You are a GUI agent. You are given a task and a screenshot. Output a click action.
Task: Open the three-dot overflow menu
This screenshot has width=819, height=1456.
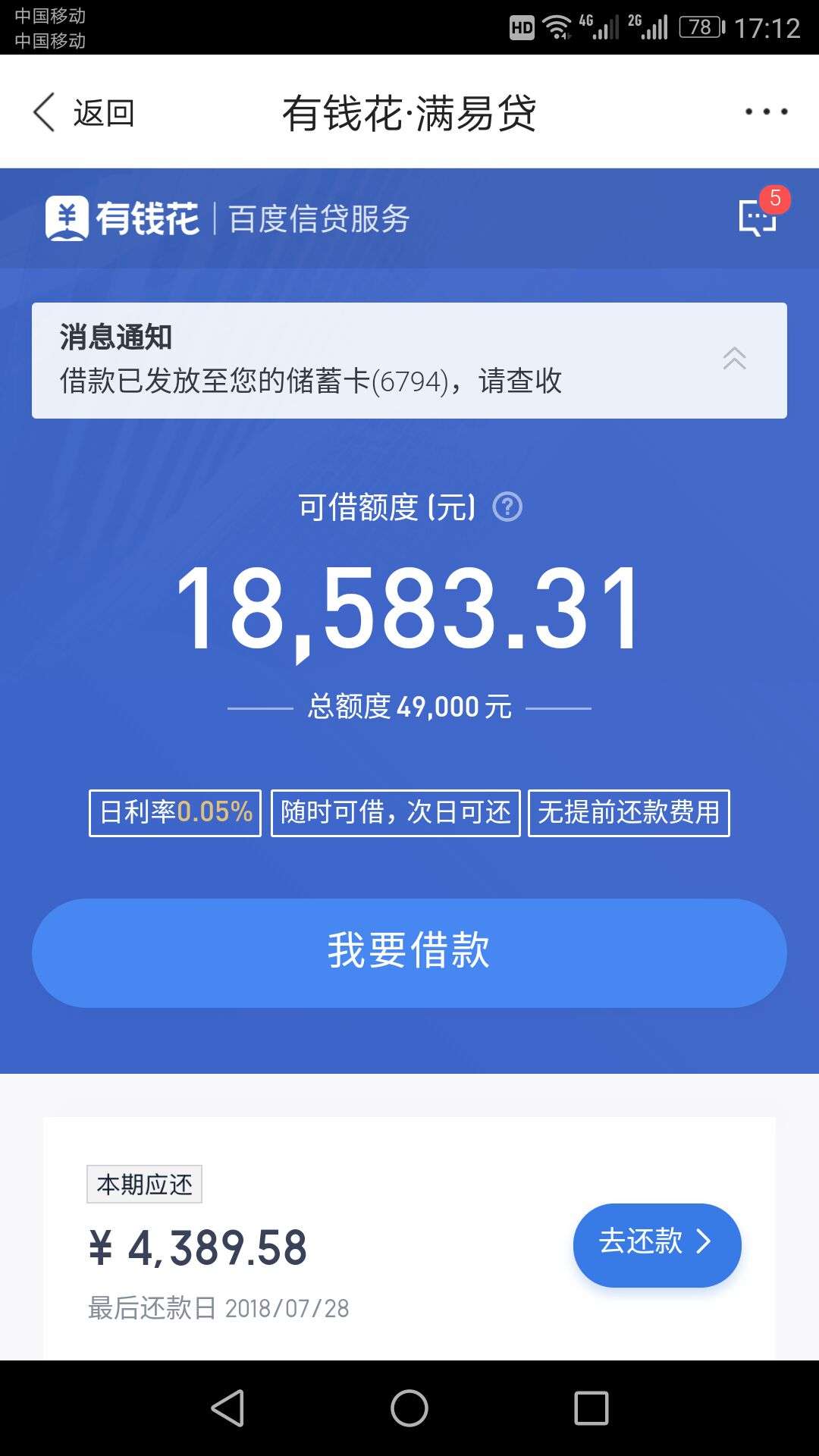tap(766, 111)
